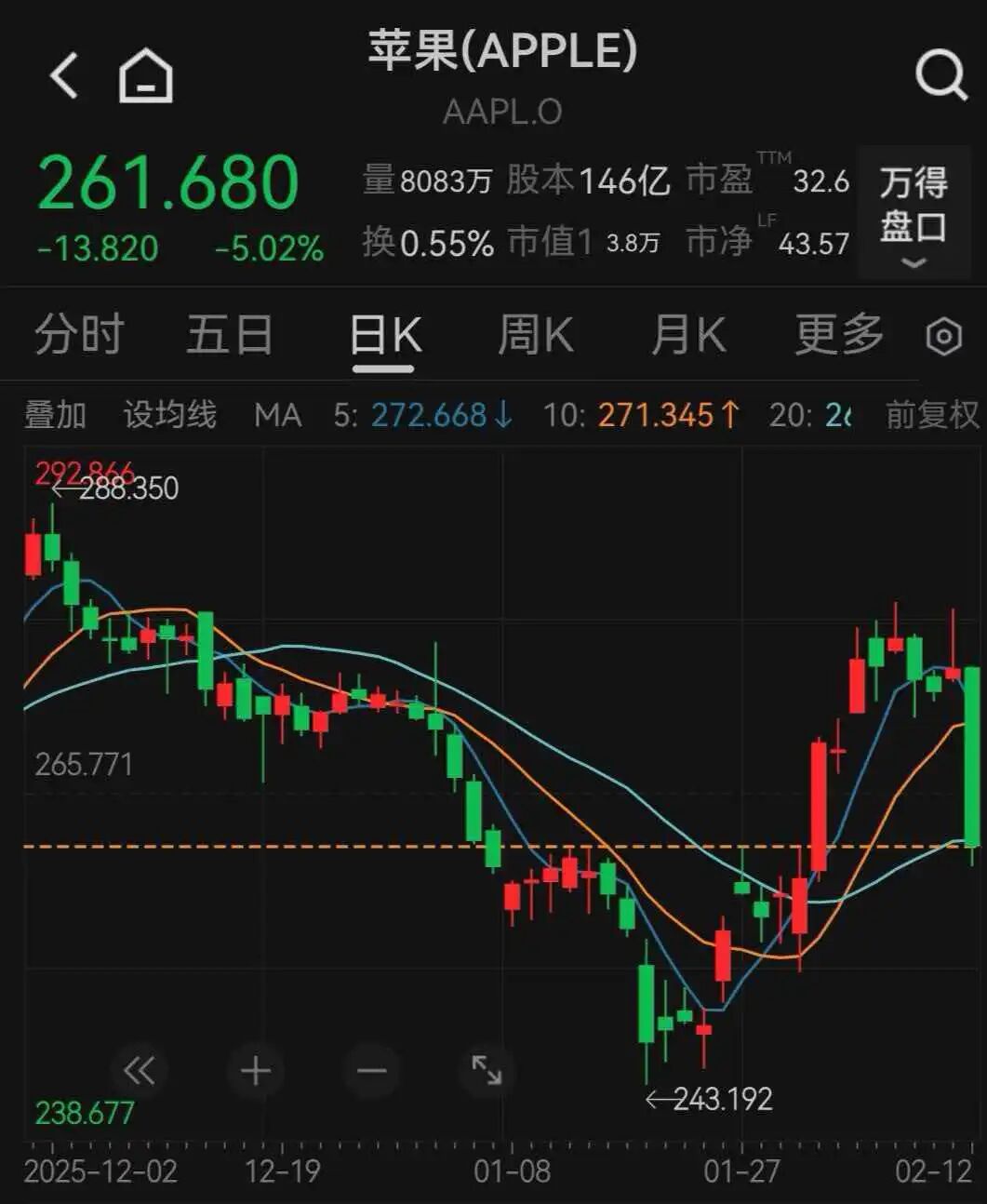Open search with the magnifier icon

[941, 79]
